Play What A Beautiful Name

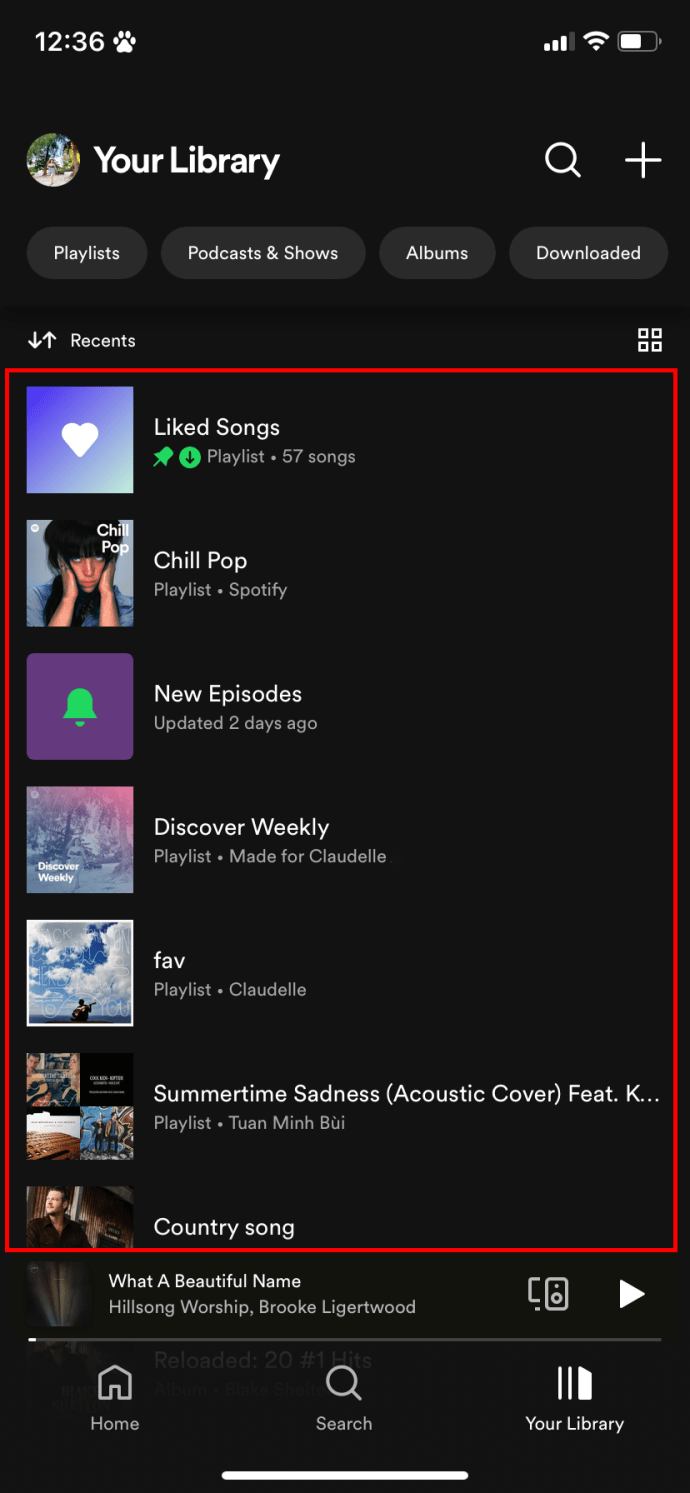point(632,1294)
